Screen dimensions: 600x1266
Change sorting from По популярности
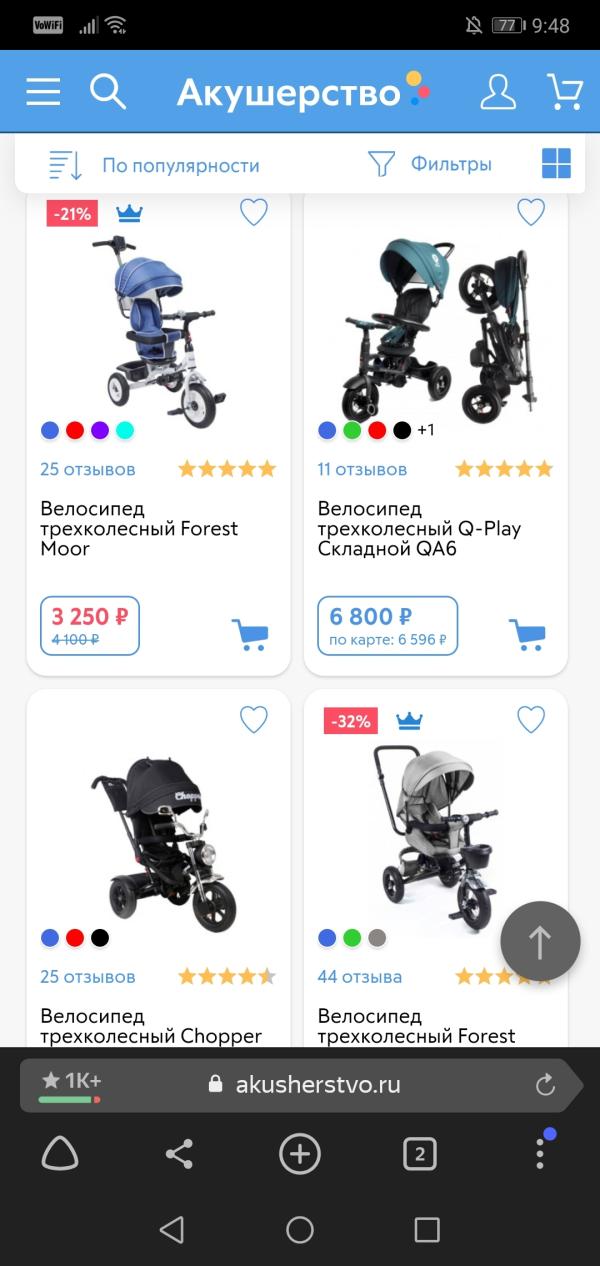(x=155, y=165)
